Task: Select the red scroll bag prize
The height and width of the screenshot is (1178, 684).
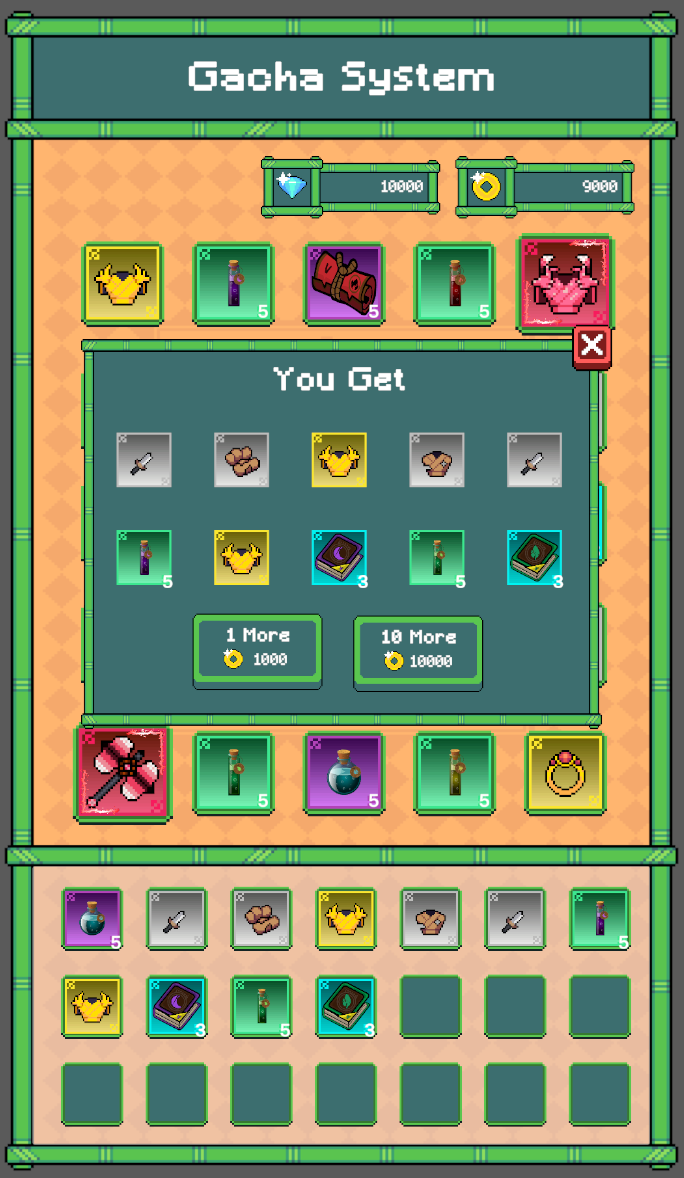Action: [343, 283]
